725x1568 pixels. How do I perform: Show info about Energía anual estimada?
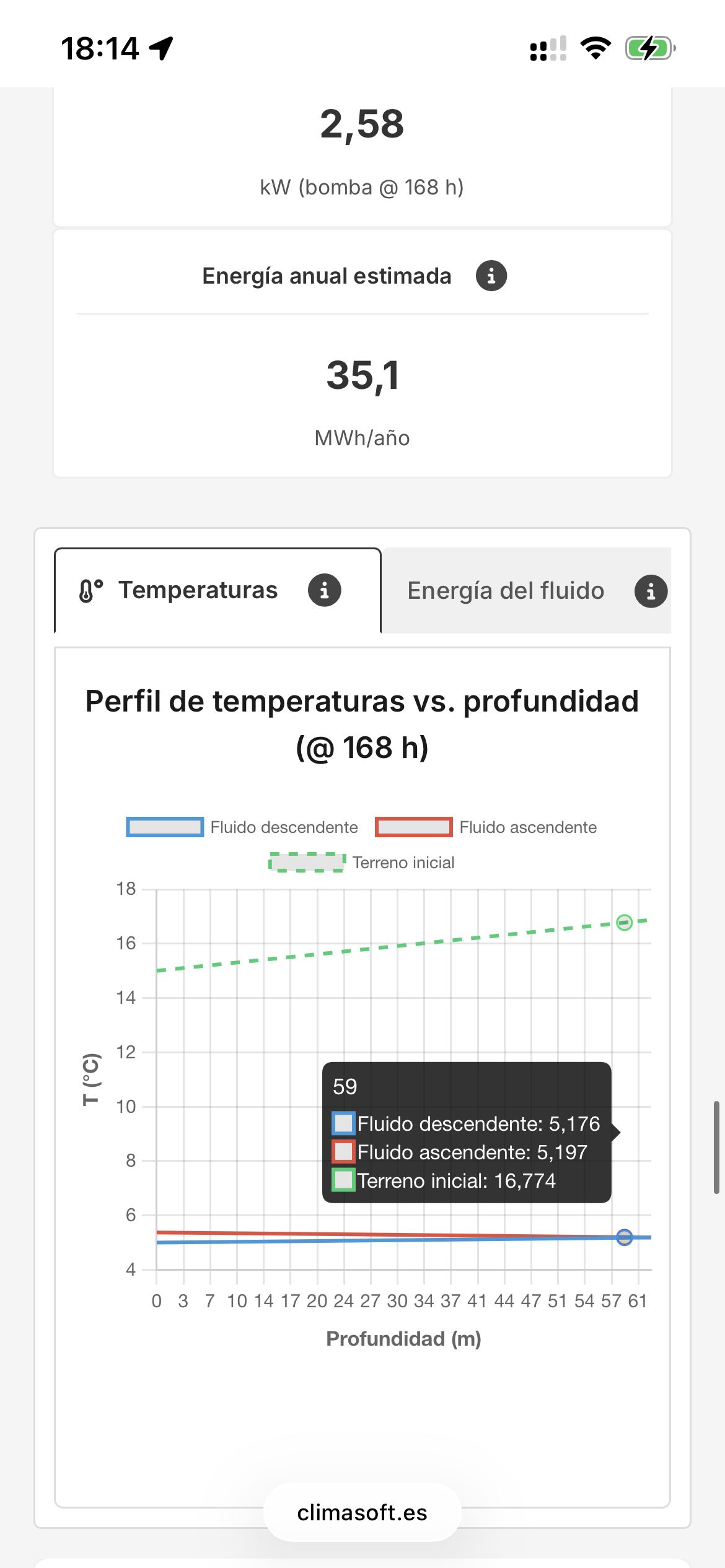tap(491, 276)
